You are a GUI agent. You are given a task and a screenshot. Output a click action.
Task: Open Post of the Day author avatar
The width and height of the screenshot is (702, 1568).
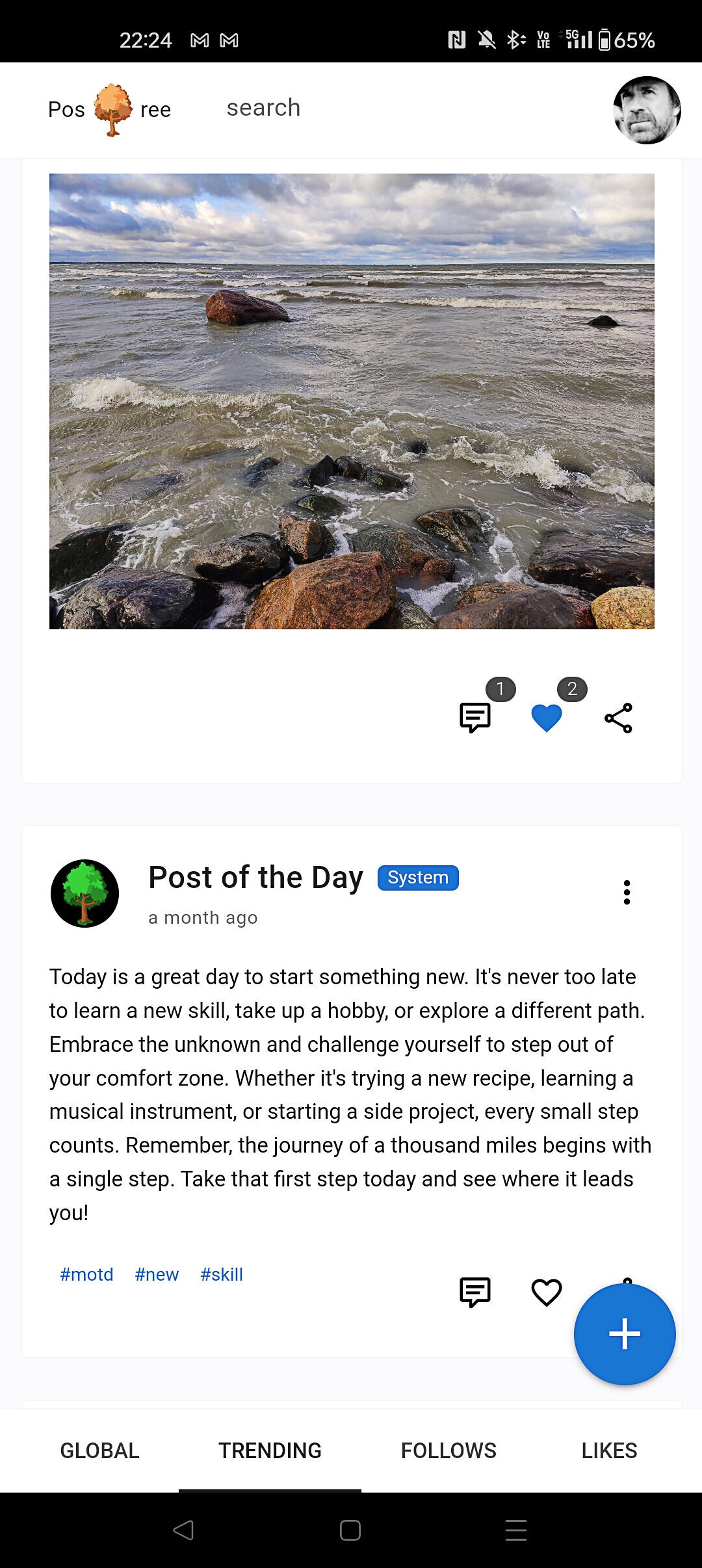85,893
